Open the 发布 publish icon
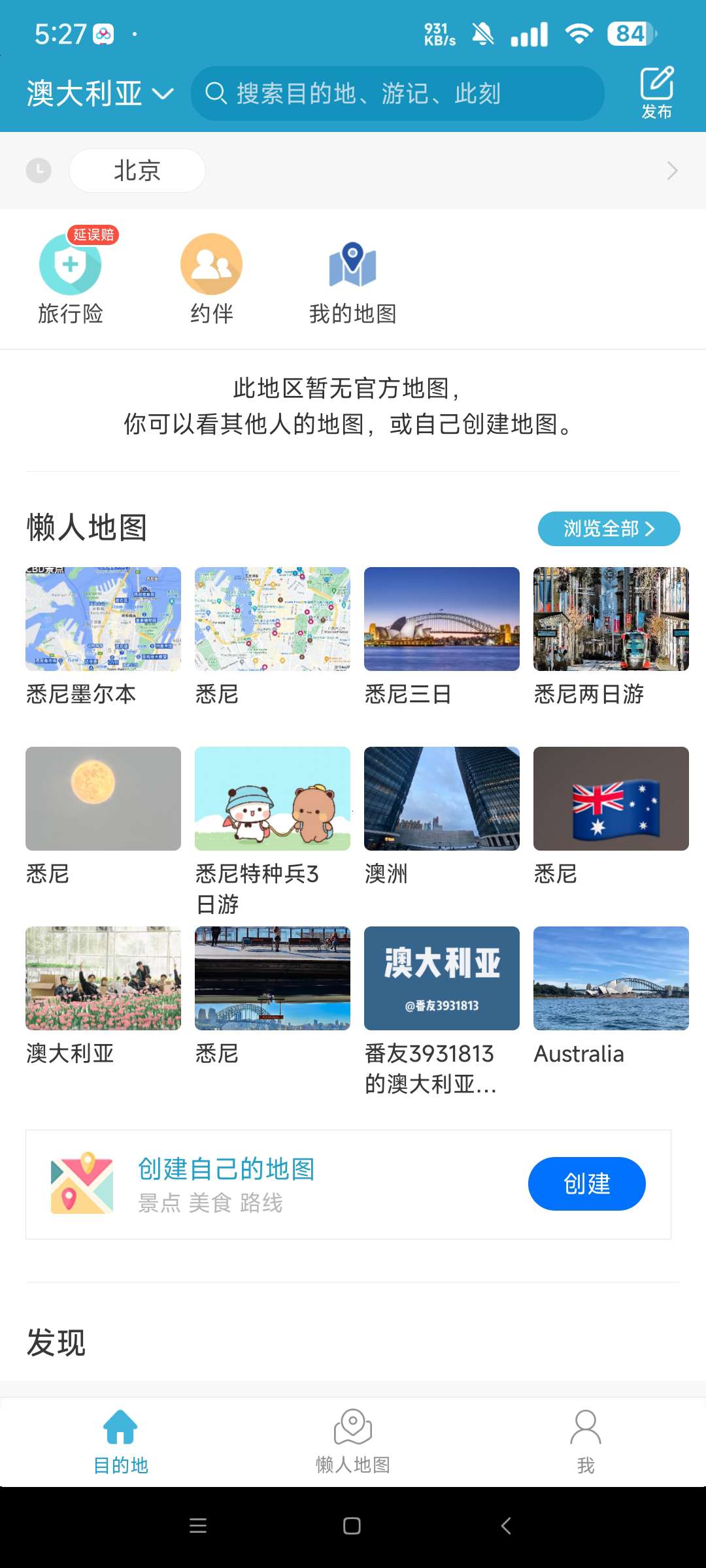 (656, 92)
